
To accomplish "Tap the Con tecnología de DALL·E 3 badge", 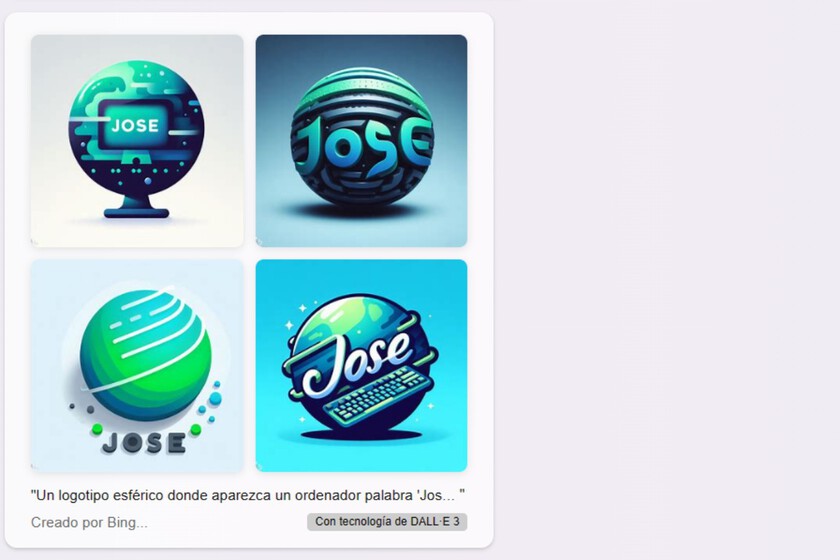I will click(x=387, y=522).
